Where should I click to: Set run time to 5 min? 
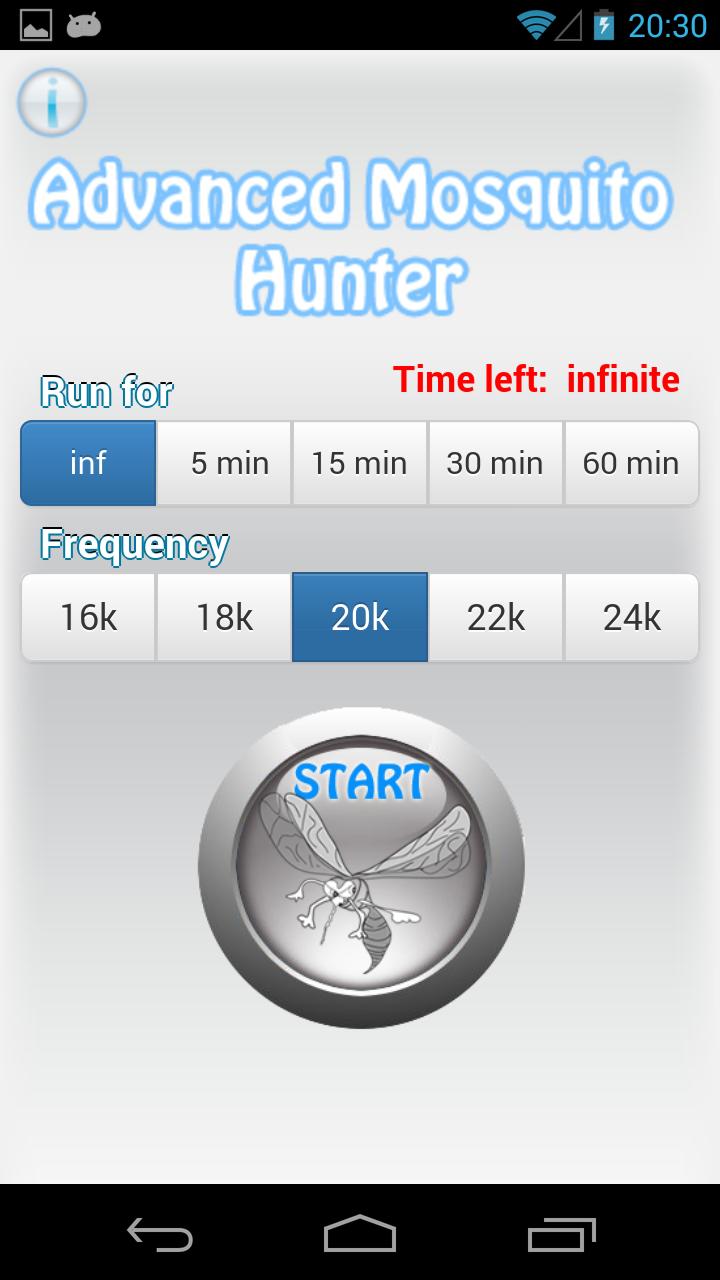224,463
